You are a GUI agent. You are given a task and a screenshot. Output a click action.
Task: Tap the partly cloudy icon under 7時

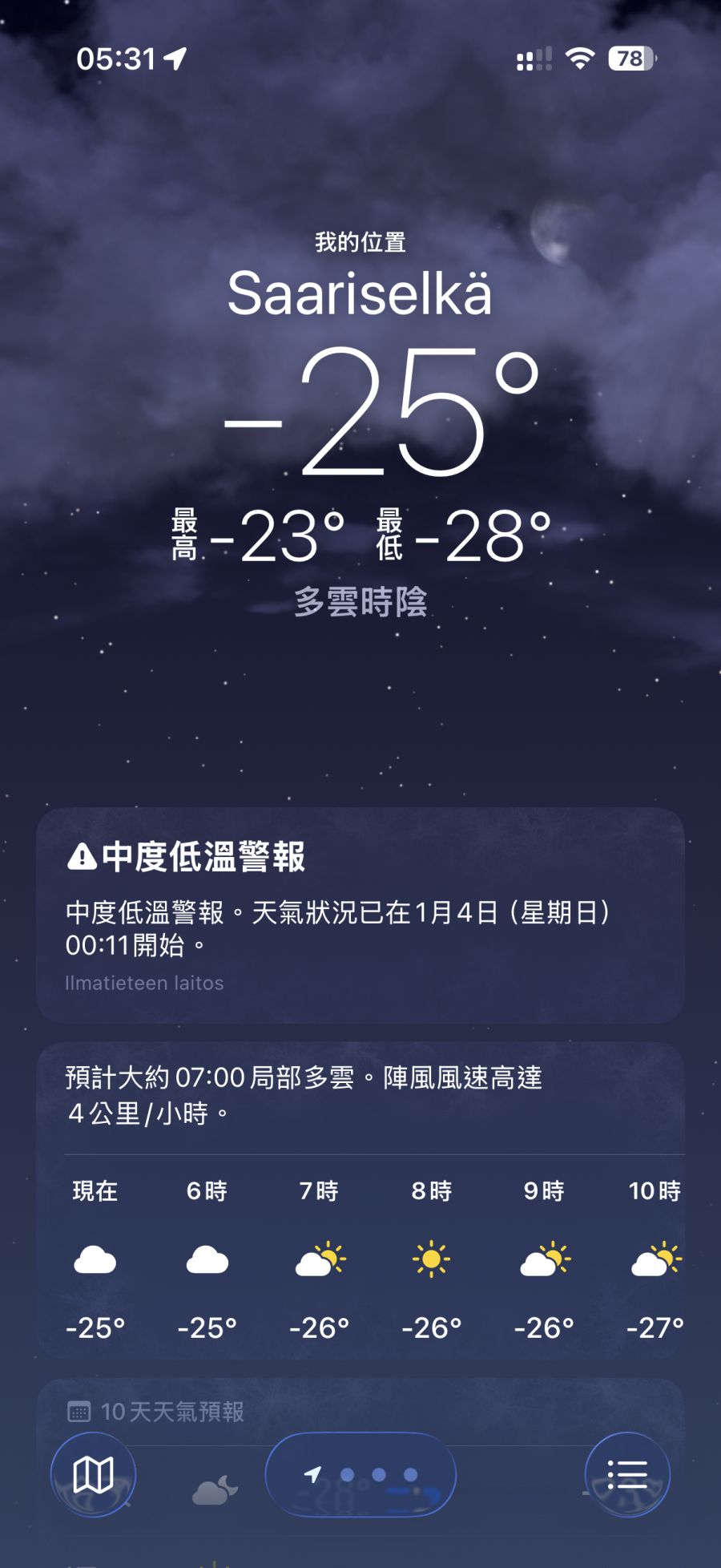coord(320,1259)
